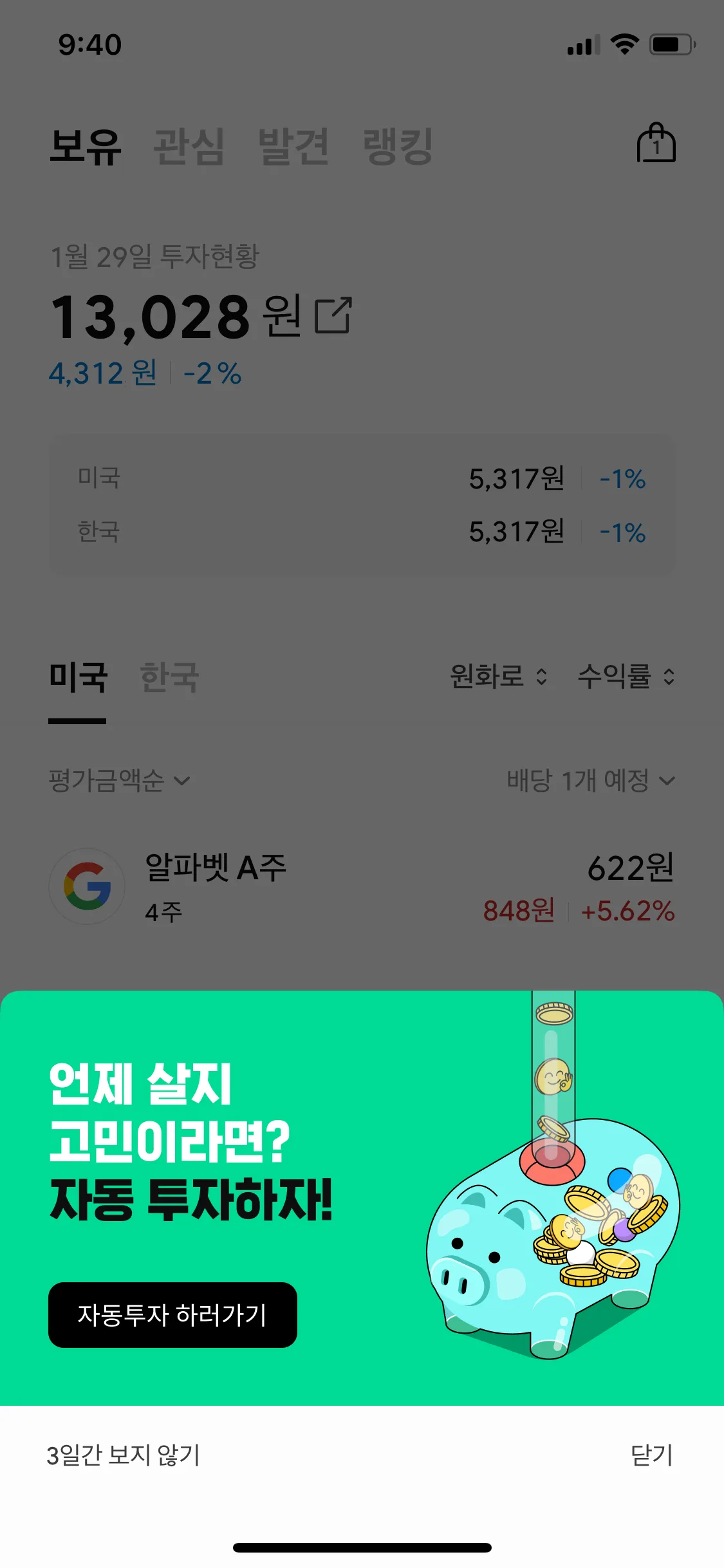Screen dimensions: 724x1568
Task: Switch to the 발견 tab
Action: coord(293,146)
